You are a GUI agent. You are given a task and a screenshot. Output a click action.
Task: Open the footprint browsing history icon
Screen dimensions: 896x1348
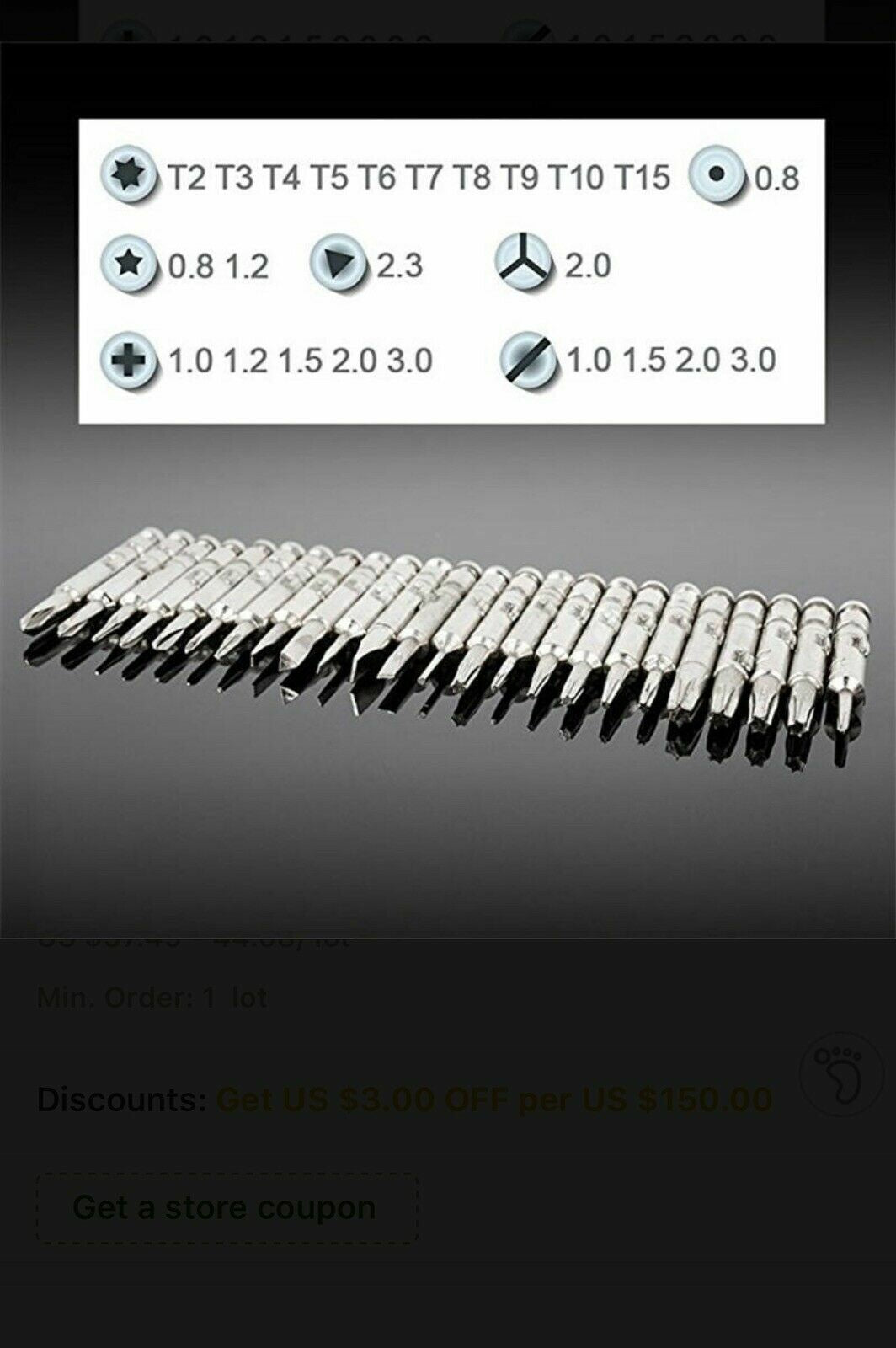(840, 1075)
